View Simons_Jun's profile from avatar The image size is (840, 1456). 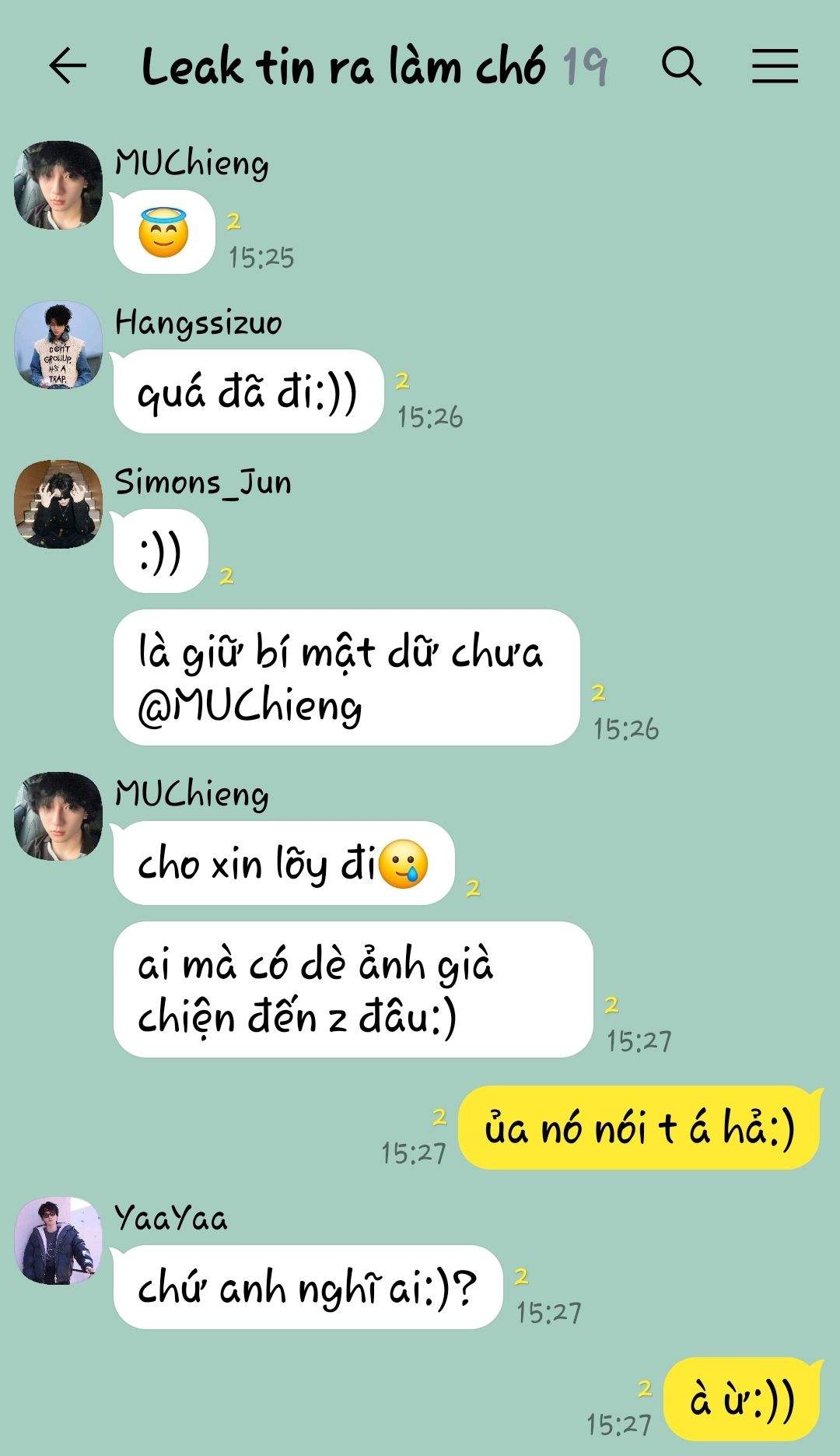tap(58, 504)
